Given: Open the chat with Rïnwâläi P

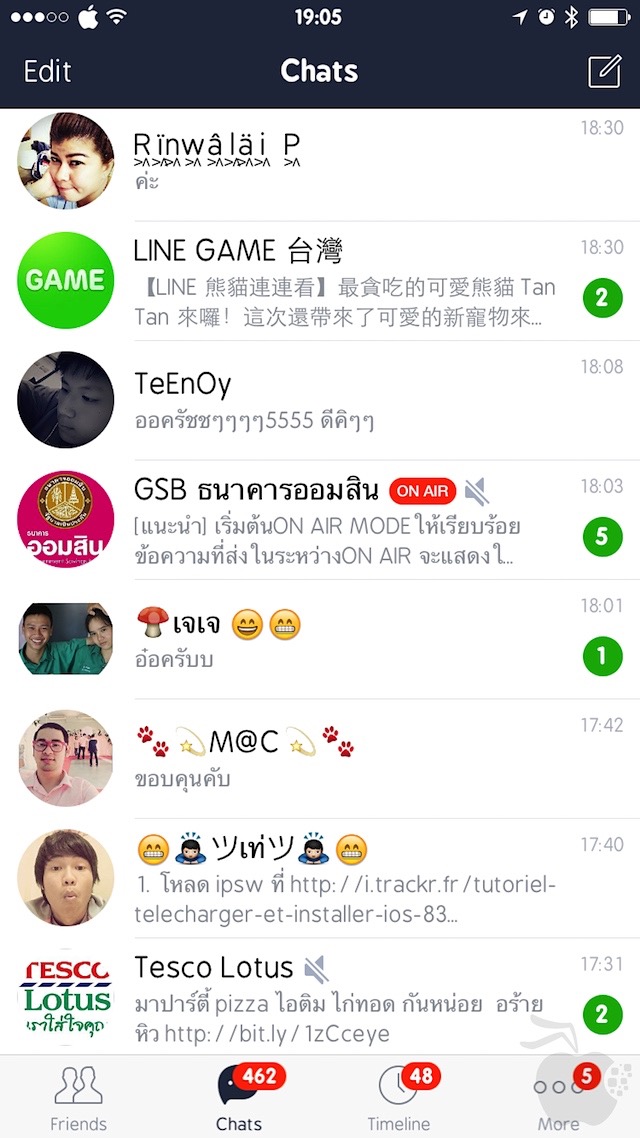Looking at the screenshot, I should [320, 161].
